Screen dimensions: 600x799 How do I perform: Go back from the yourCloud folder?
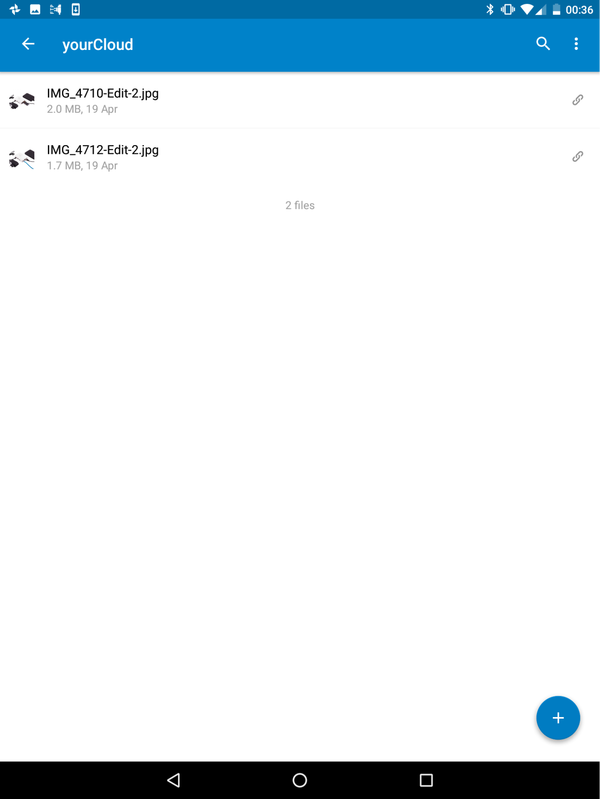(x=28, y=44)
